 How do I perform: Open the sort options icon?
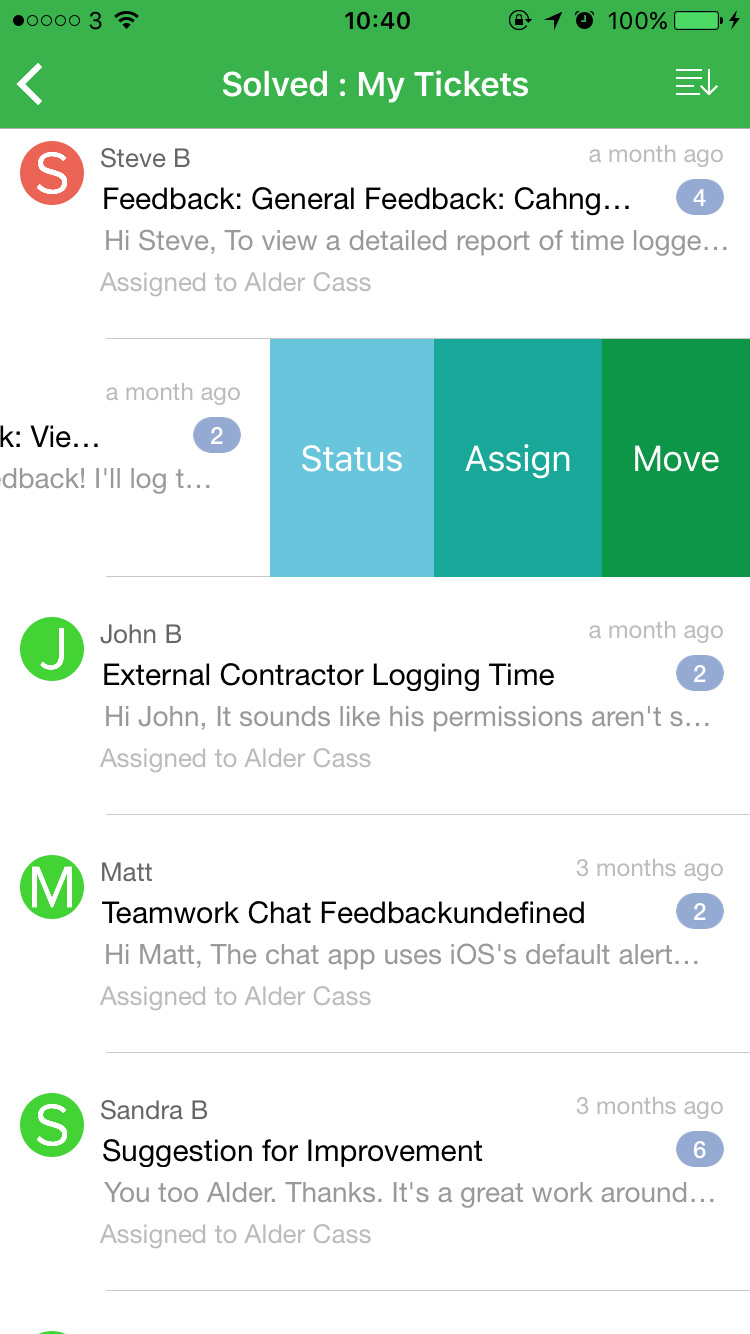696,83
